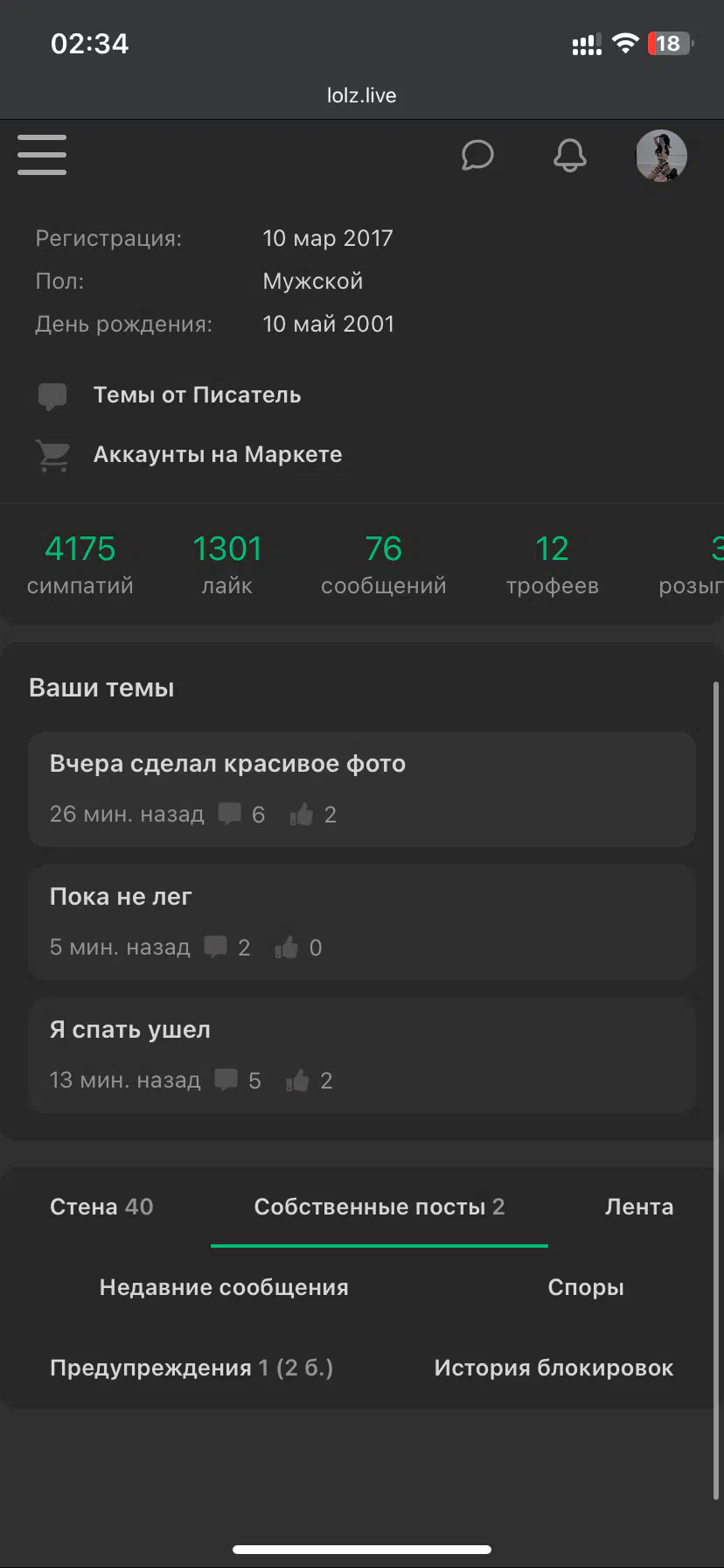Open the notifications bell
The height and width of the screenshot is (1568, 724).
(570, 156)
